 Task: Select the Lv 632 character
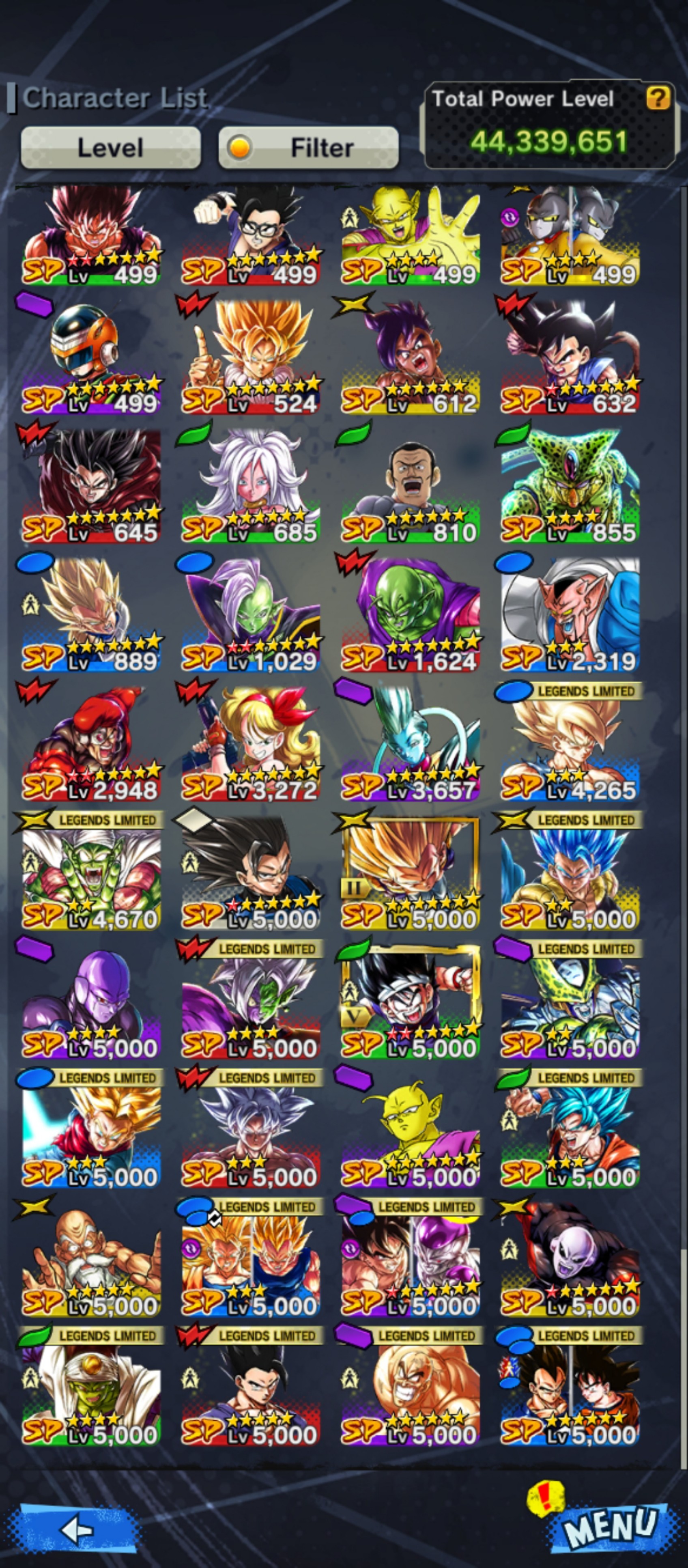tap(570, 357)
